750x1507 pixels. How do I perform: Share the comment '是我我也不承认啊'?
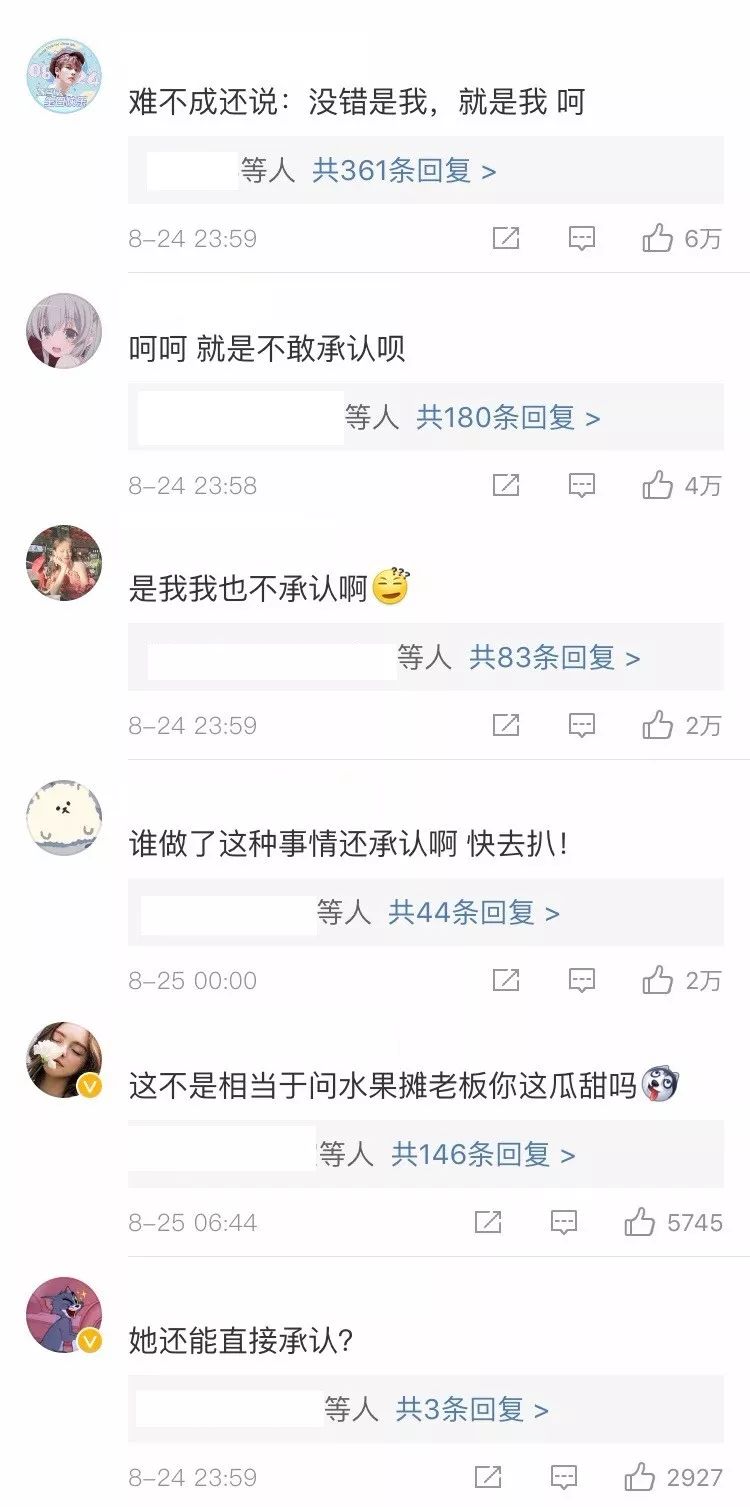(x=506, y=725)
